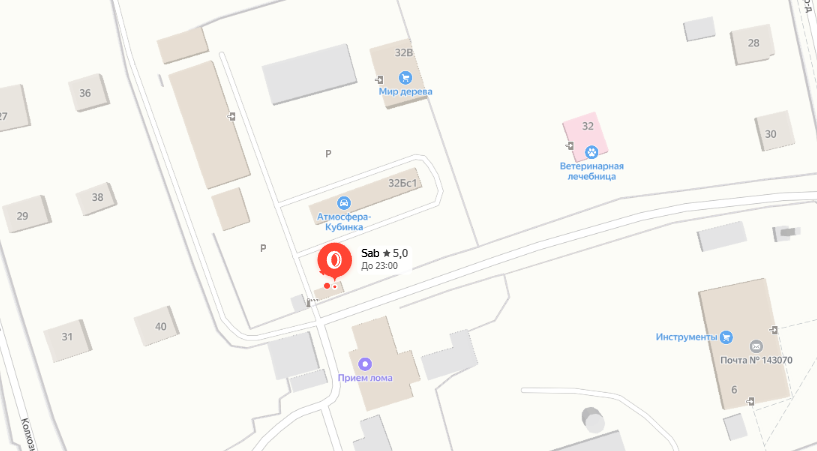The image size is (817, 451).
Task: Tap the Атмосфера-Кубинка car service marker
Action: (x=344, y=202)
